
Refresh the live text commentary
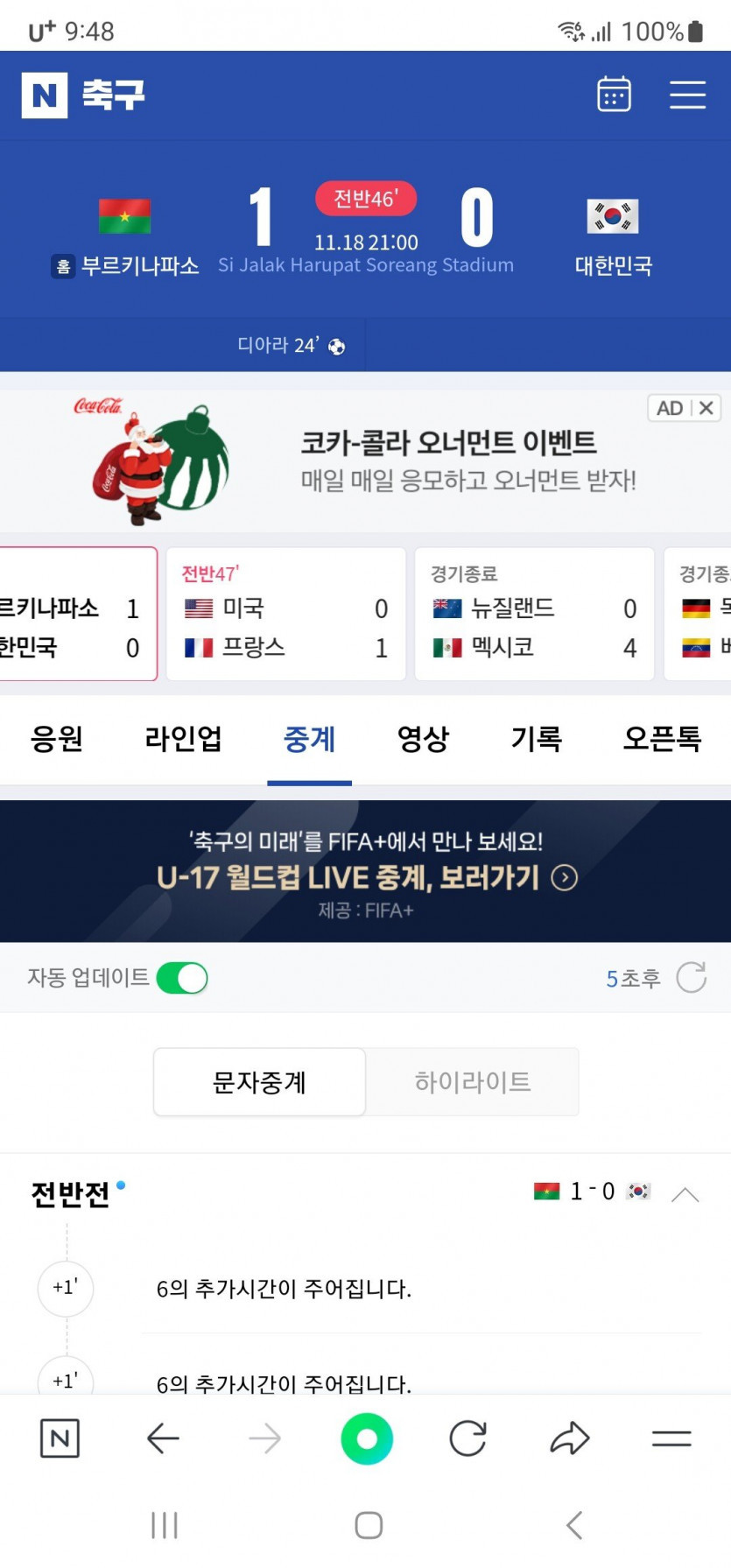point(691,978)
